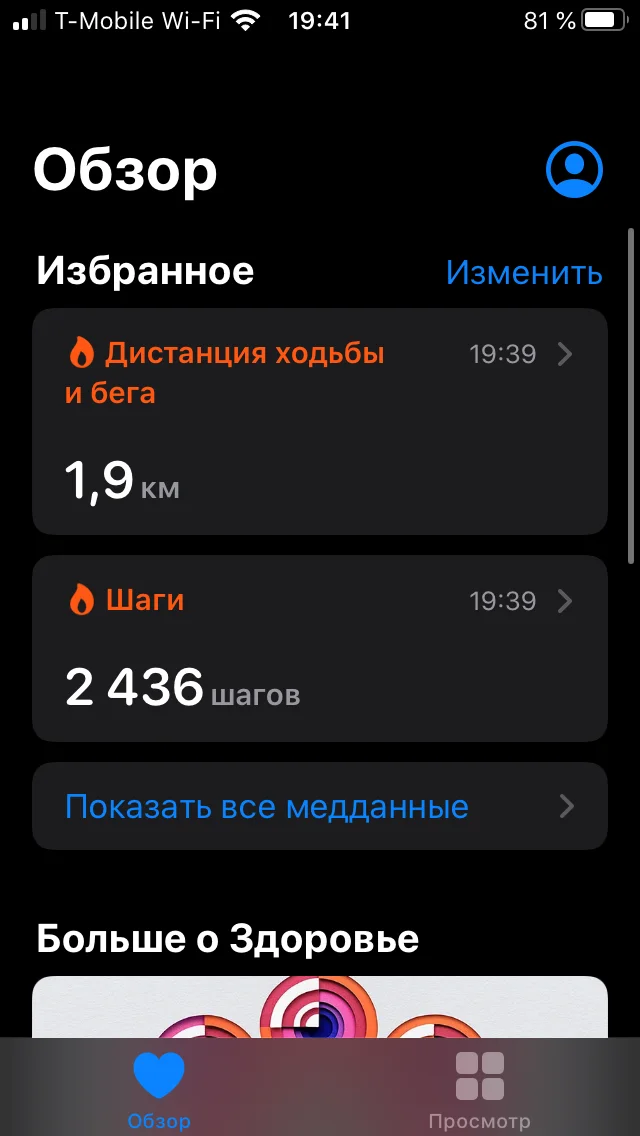Switch to the Просмотр tab

point(479,1090)
